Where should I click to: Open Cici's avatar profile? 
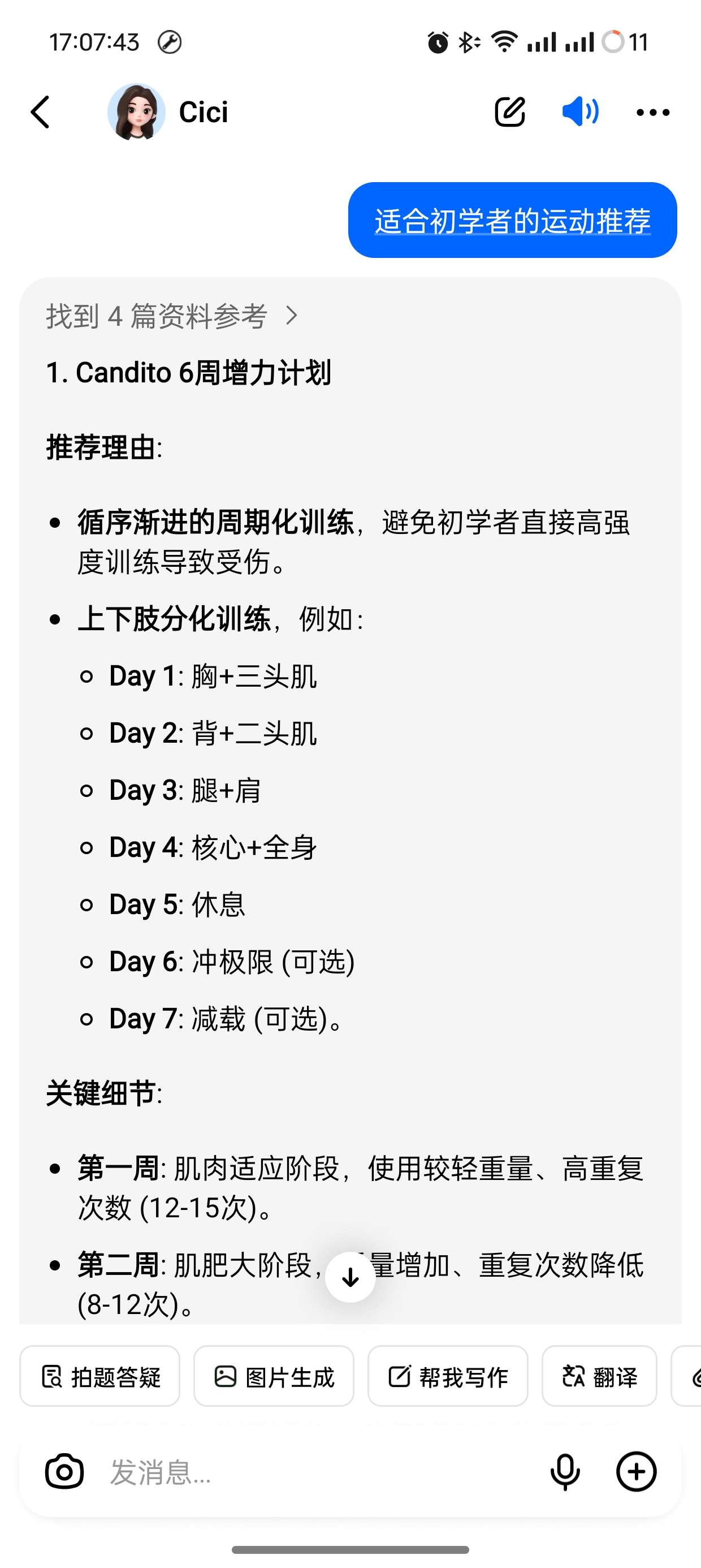point(136,112)
